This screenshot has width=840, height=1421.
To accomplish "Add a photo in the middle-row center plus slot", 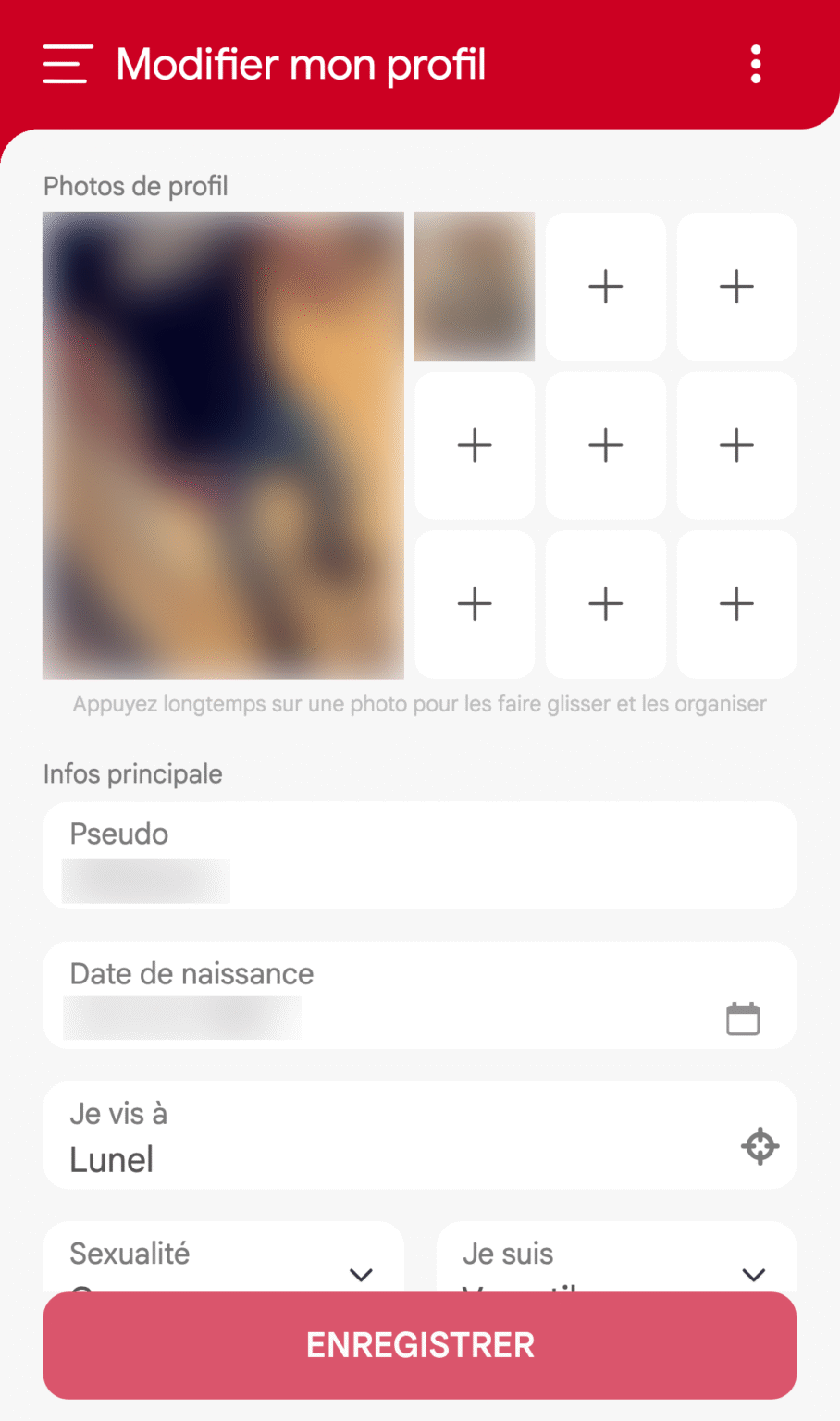I will (605, 445).
